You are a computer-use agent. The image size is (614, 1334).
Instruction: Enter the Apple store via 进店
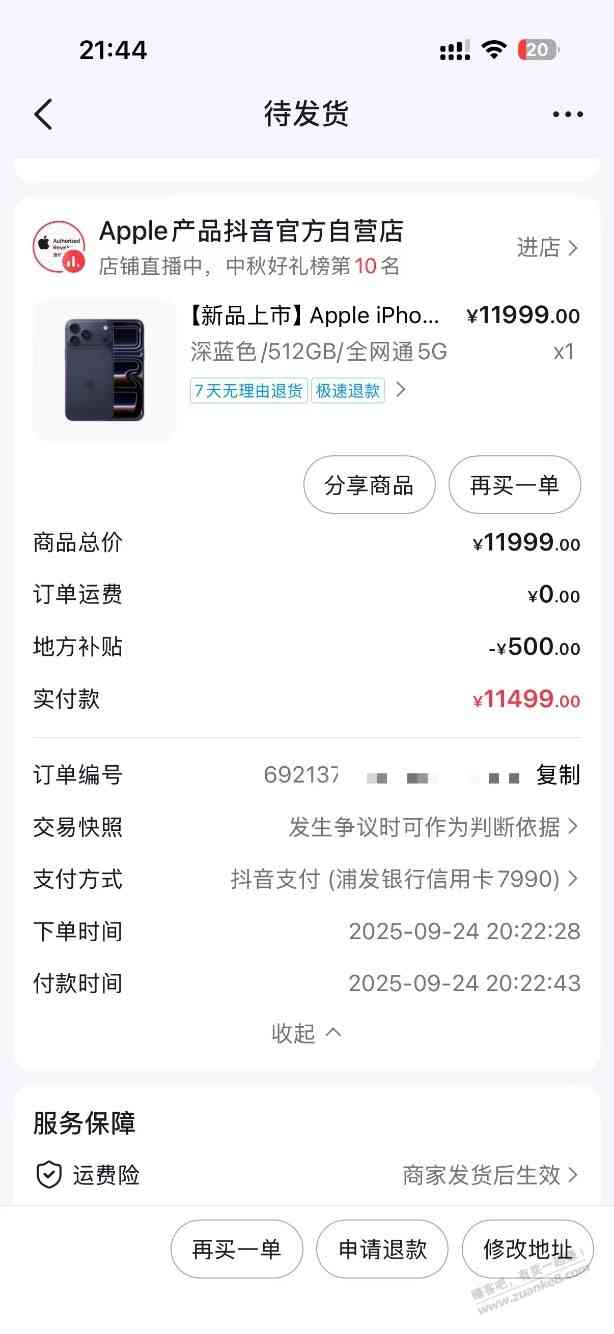pos(546,248)
